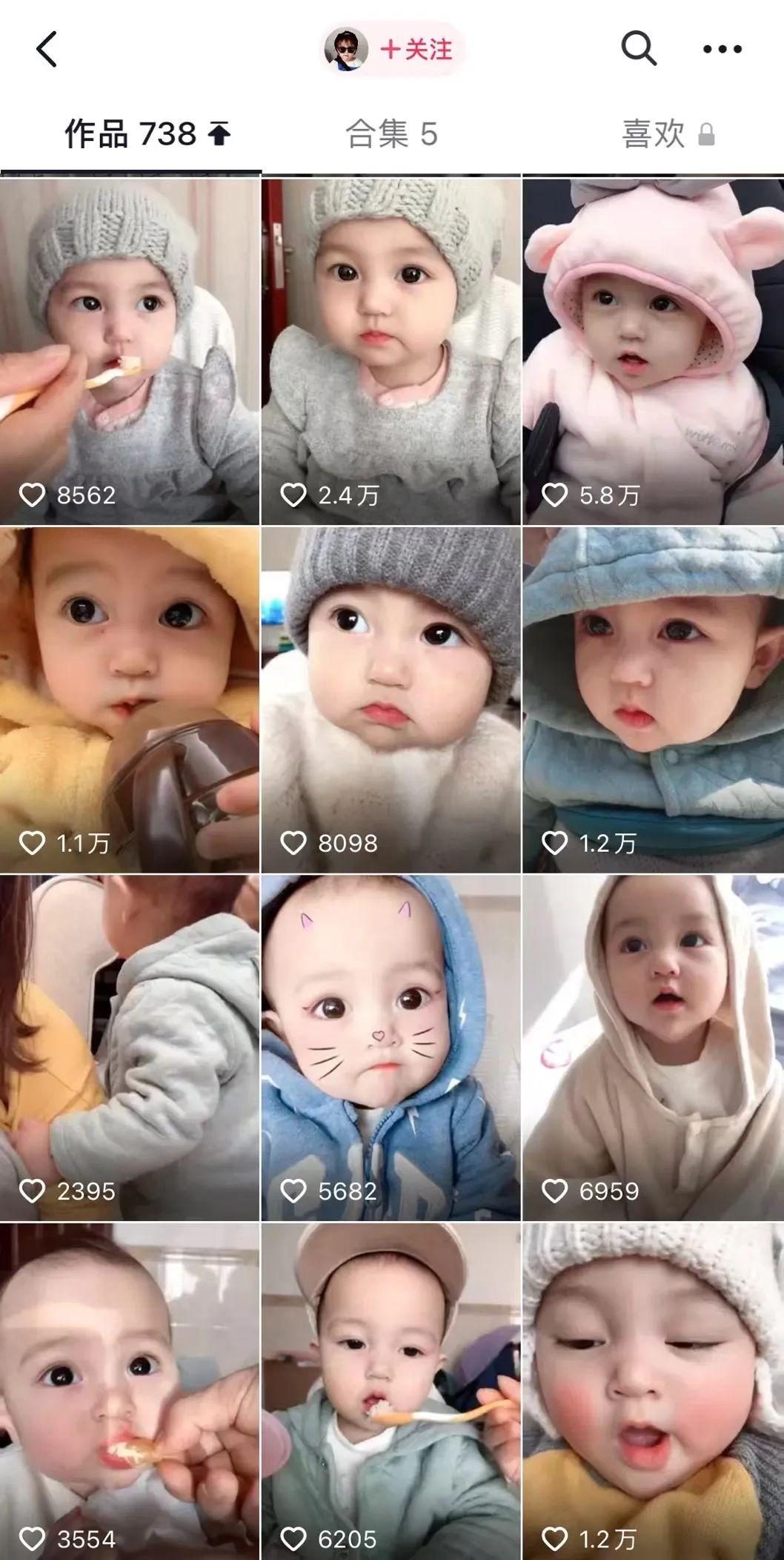Open the video with 6959 likes
The image size is (784, 1560).
[x=653, y=1048]
